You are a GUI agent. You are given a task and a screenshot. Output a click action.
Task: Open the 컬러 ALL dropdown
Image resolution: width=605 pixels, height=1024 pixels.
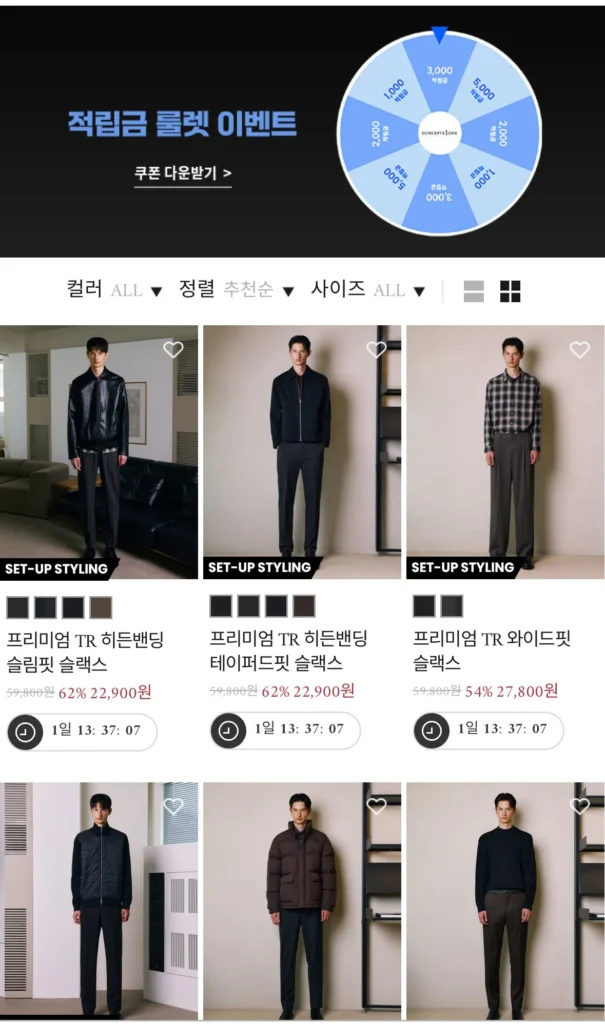114,290
